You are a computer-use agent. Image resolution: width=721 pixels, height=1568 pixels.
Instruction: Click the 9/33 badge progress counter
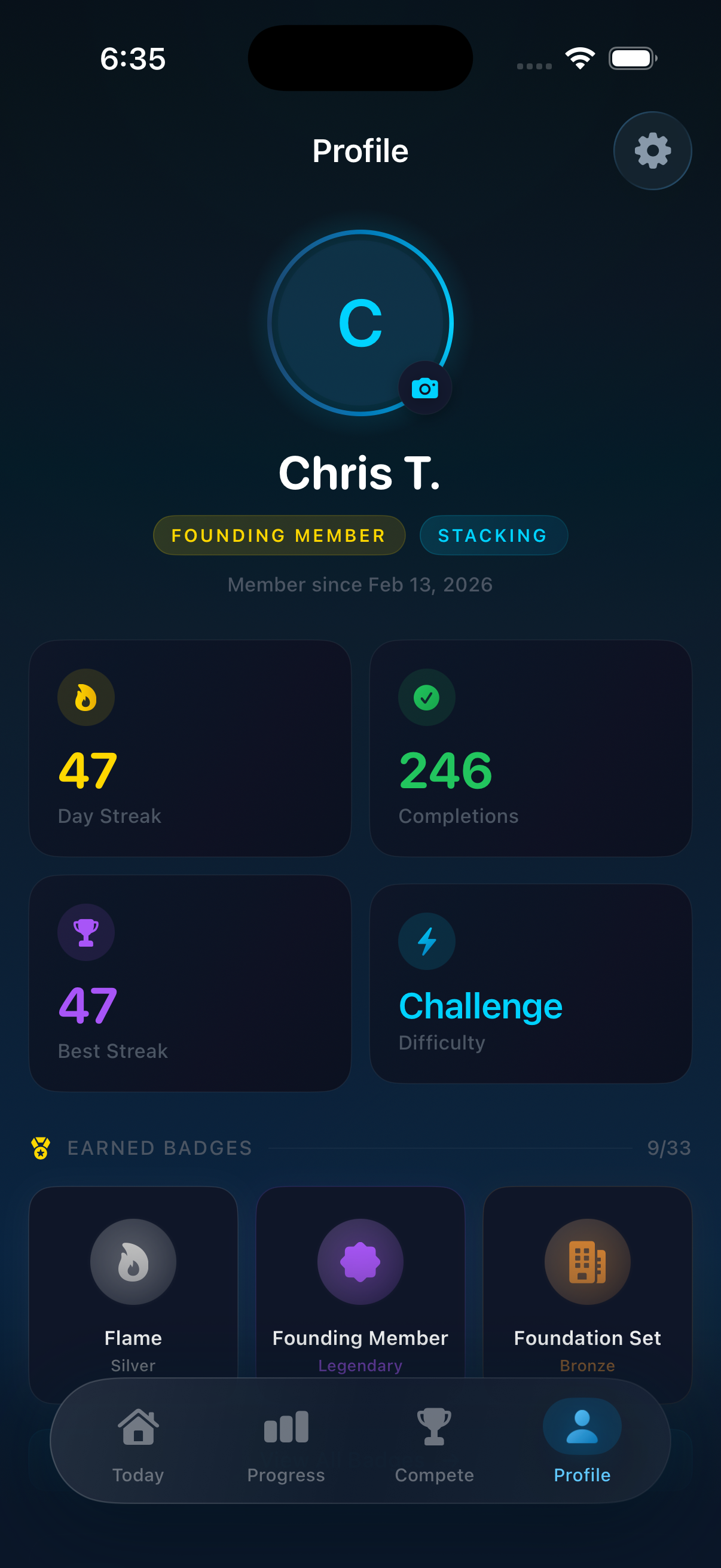coord(669,1148)
